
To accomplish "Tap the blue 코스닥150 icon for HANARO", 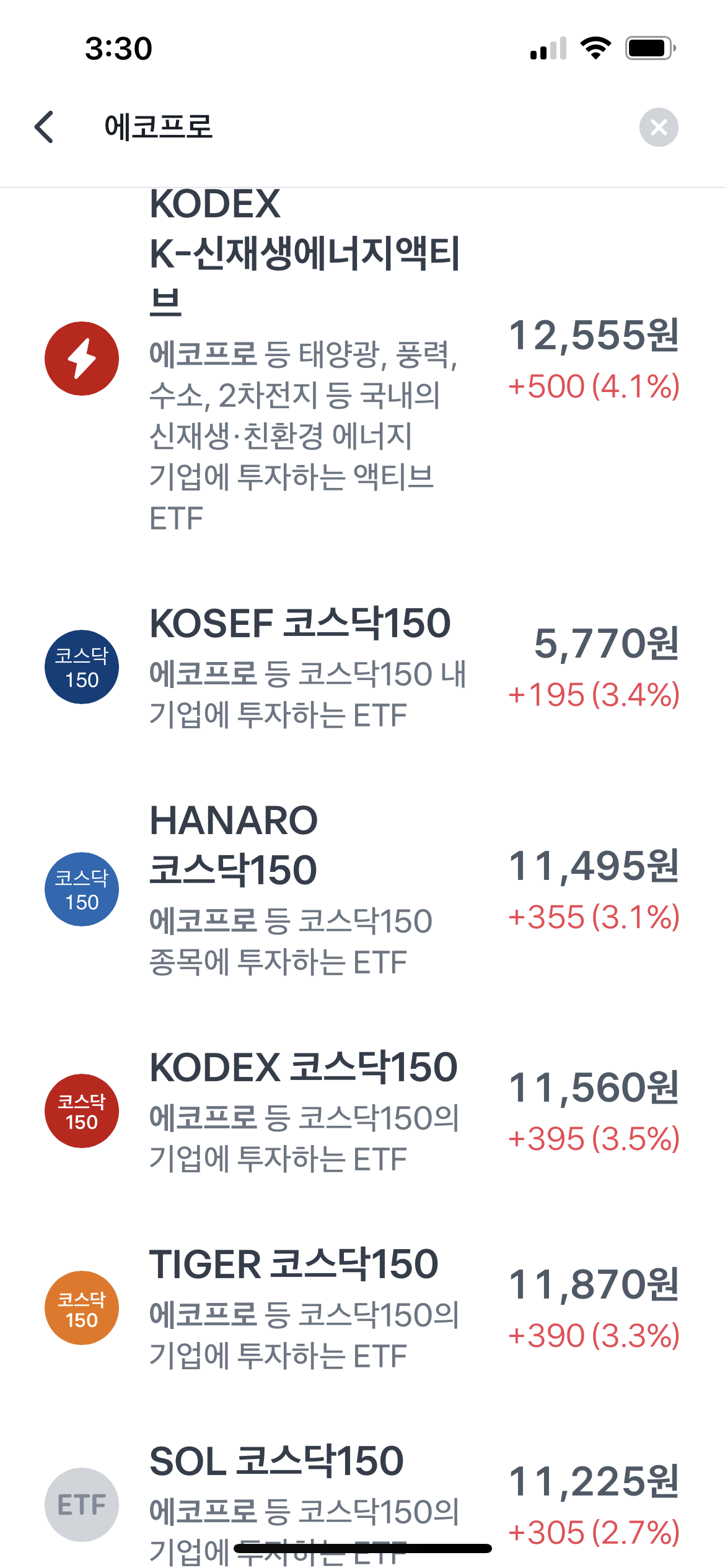I will tap(82, 889).
